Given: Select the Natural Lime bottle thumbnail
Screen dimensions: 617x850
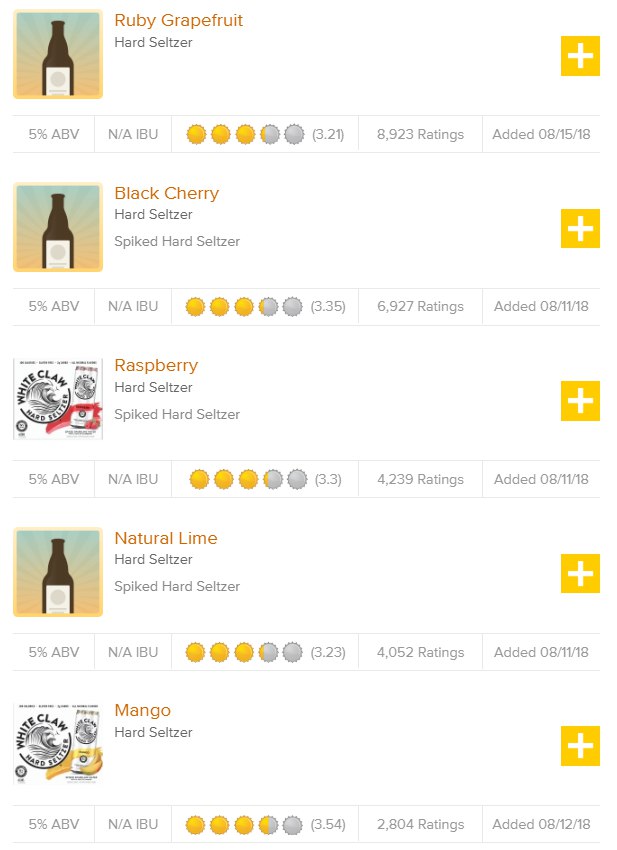Looking at the screenshot, I should [x=58, y=572].
